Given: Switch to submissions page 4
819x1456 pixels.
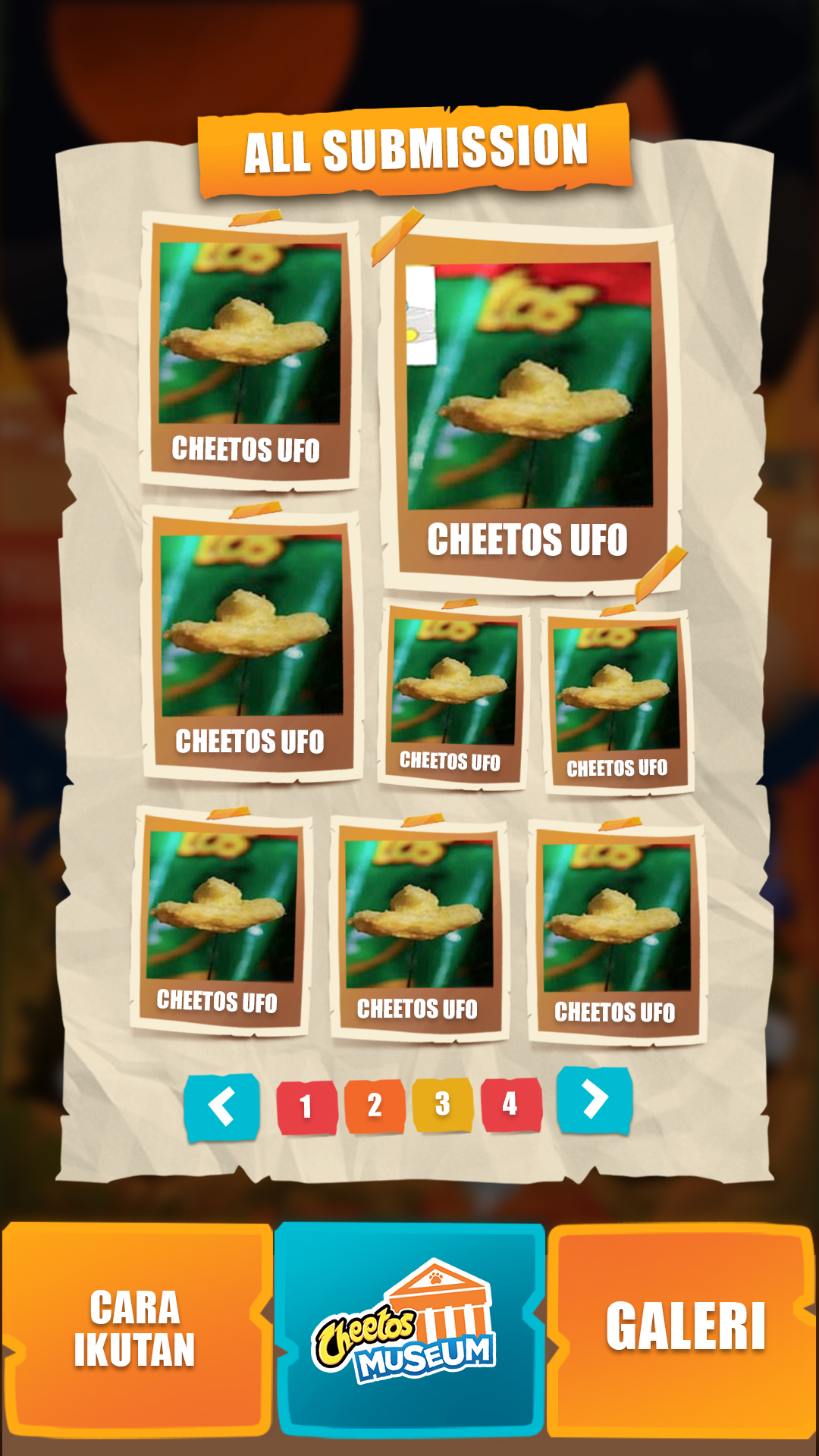Looking at the screenshot, I should (511, 1103).
